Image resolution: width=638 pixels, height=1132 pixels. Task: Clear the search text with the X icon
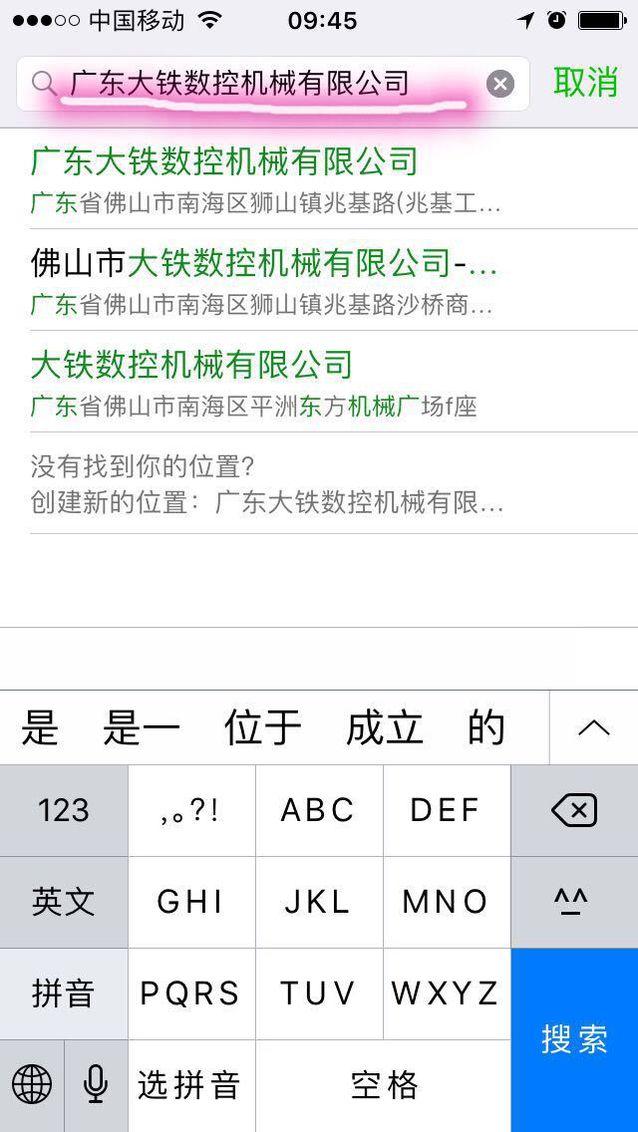point(500,84)
